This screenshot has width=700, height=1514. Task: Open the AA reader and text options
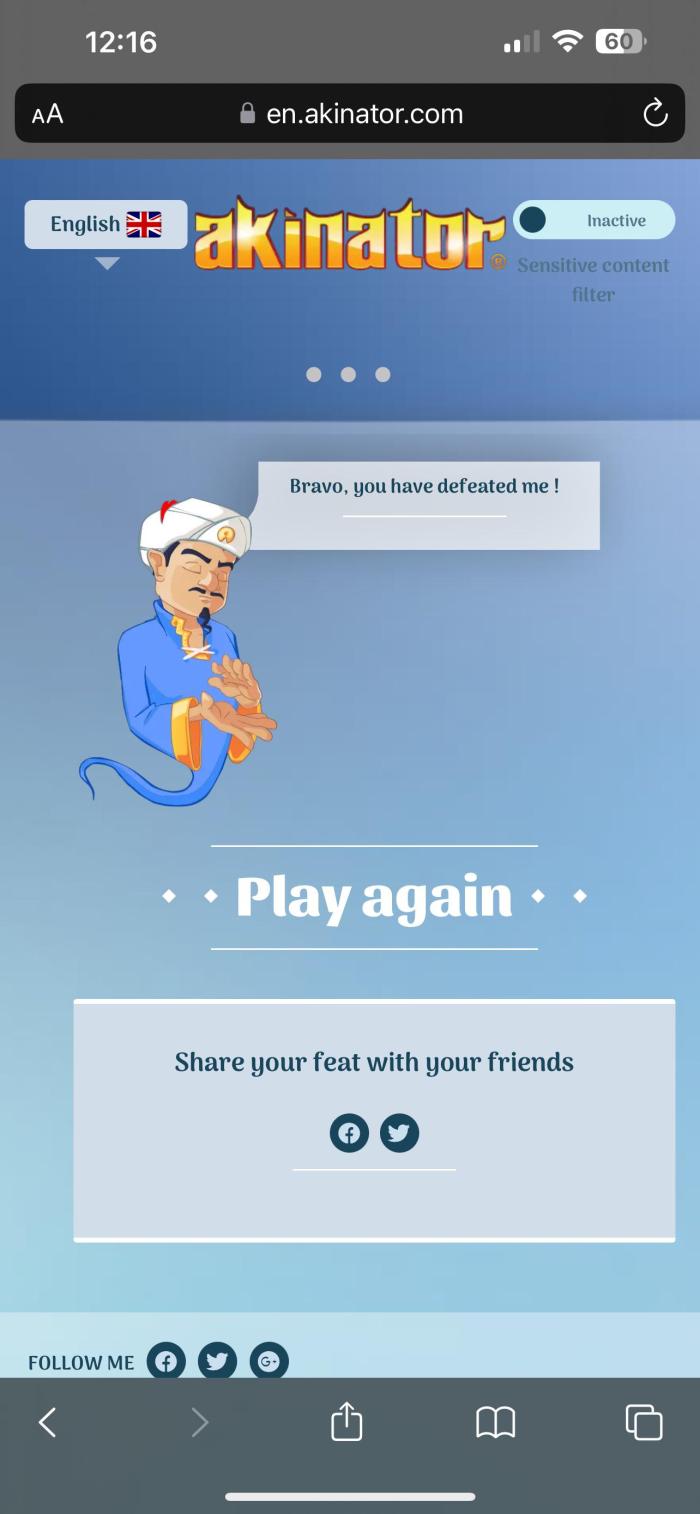click(x=47, y=114)
